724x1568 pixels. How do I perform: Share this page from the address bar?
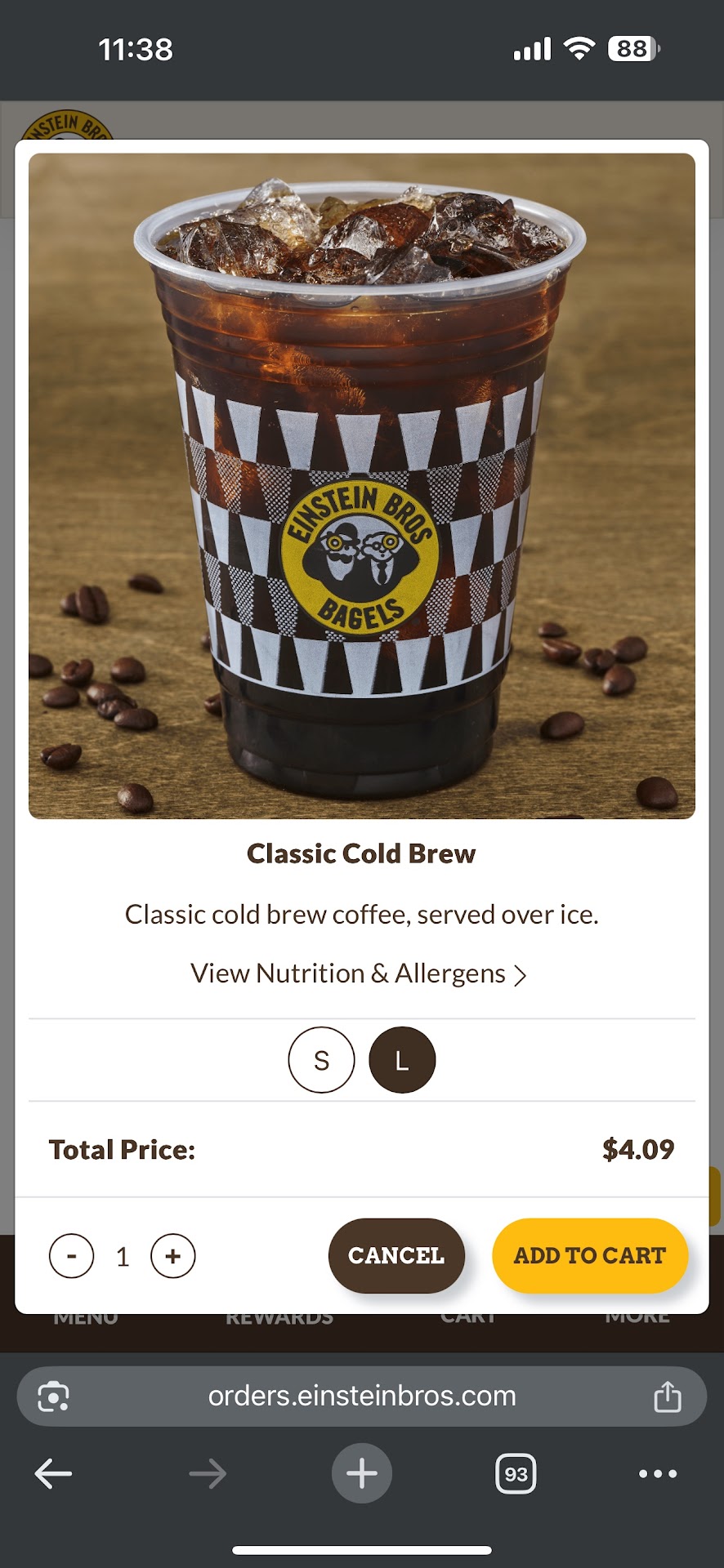[667, 1396]
